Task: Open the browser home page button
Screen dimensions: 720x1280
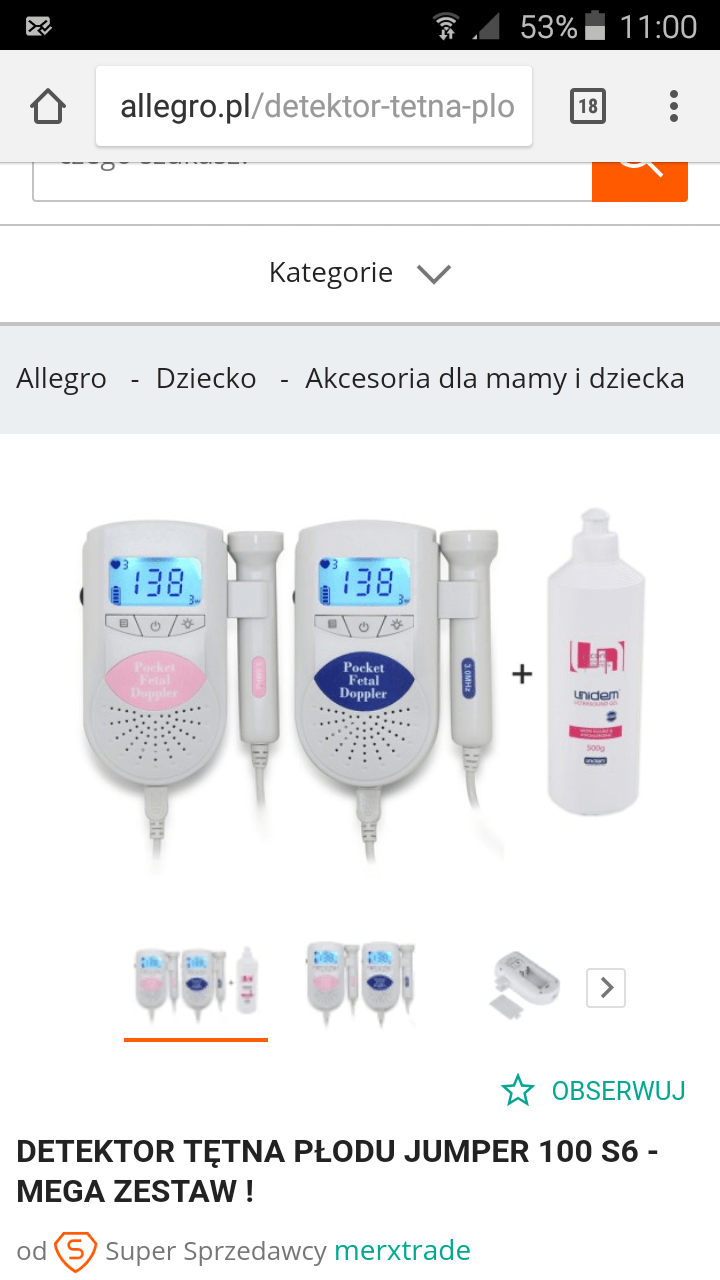Action: click(48, 106)
